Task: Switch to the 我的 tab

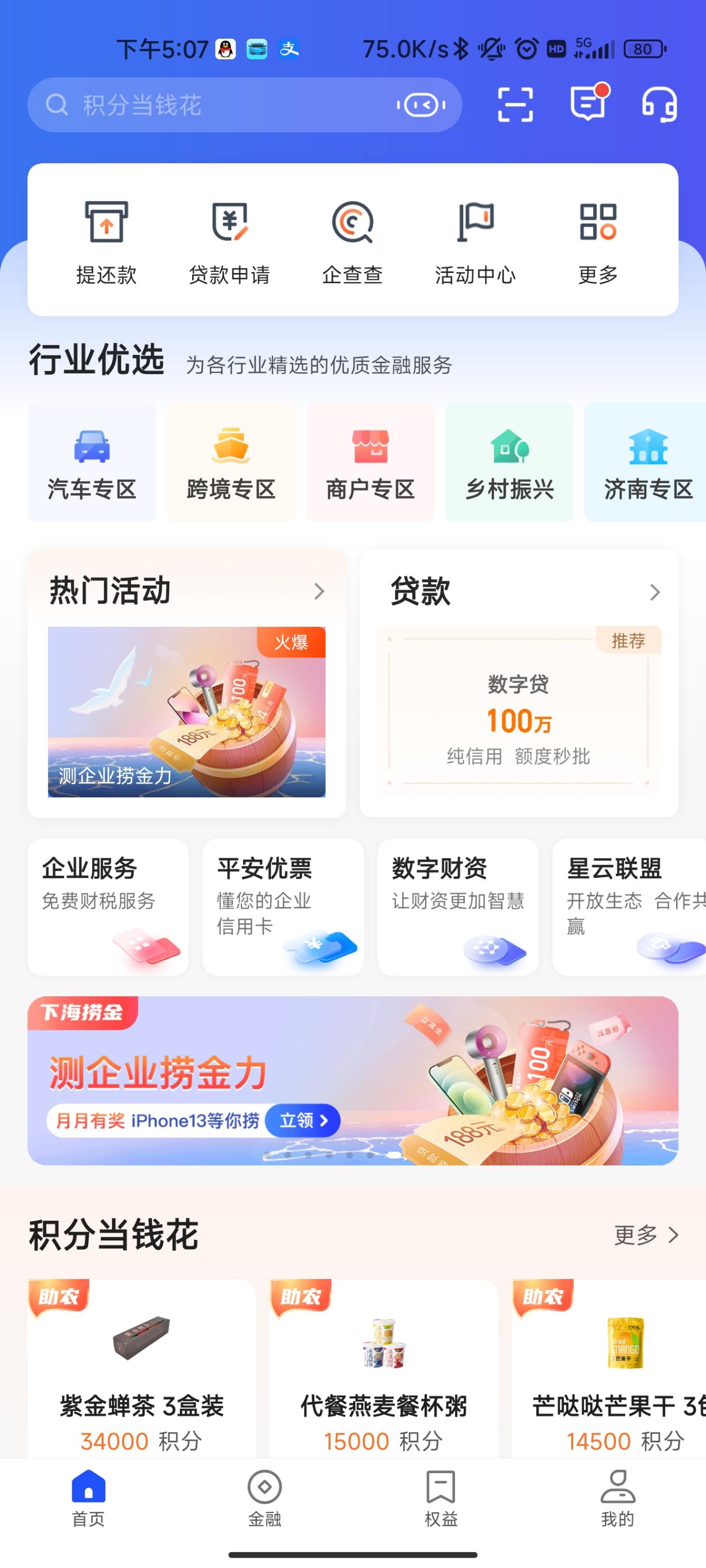Action: tap(618, 1498)
